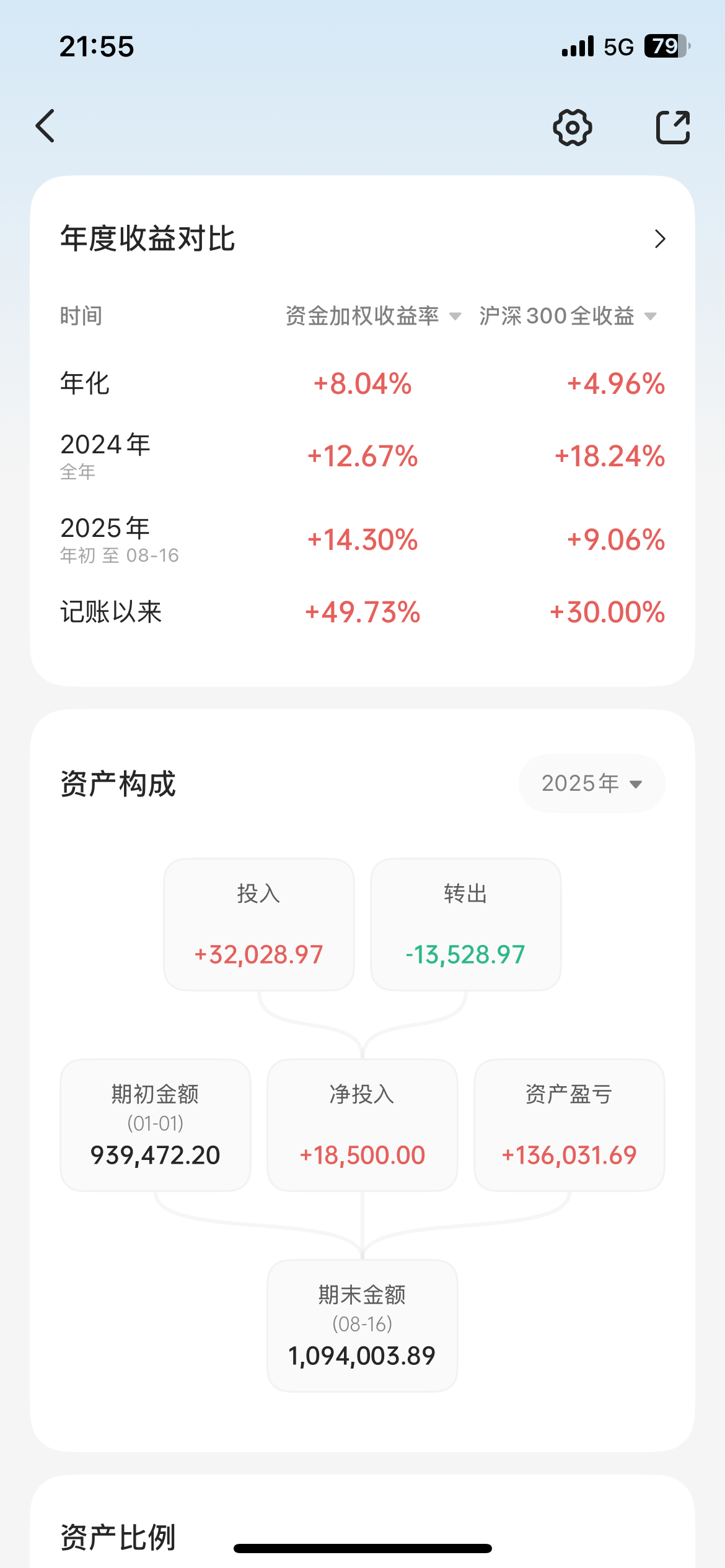Expand 年度收益对比 with the chevron
This screenshot has height=1568, width=725.
coord(660,239)
